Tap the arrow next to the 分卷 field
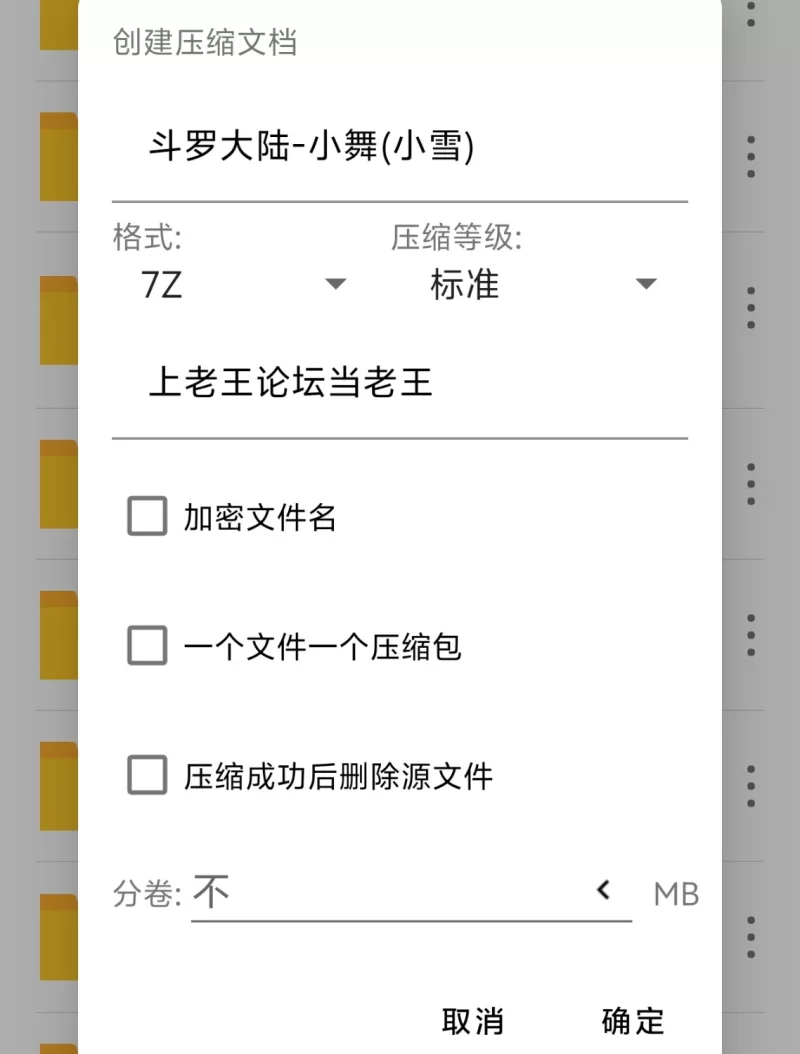 pyautogui.click(x=603, y=890)
